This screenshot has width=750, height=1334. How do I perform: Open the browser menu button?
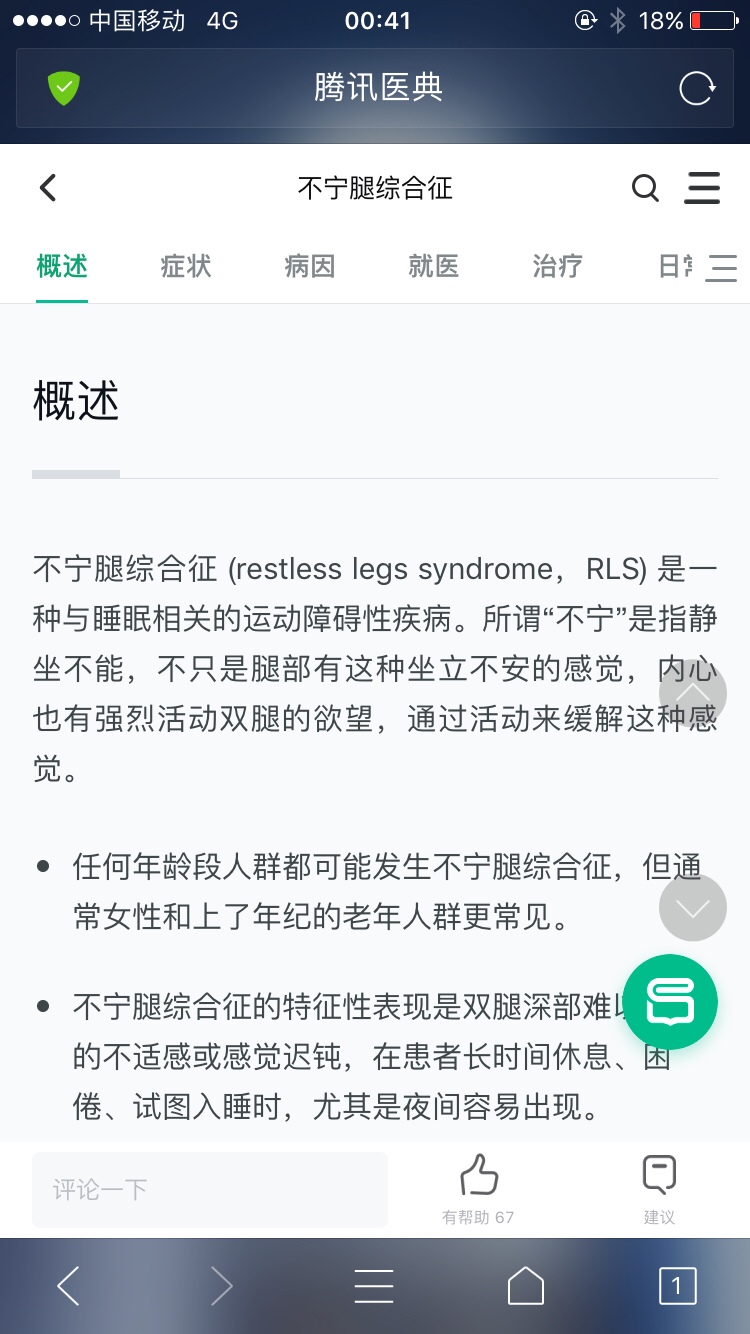coord(374,1286)
